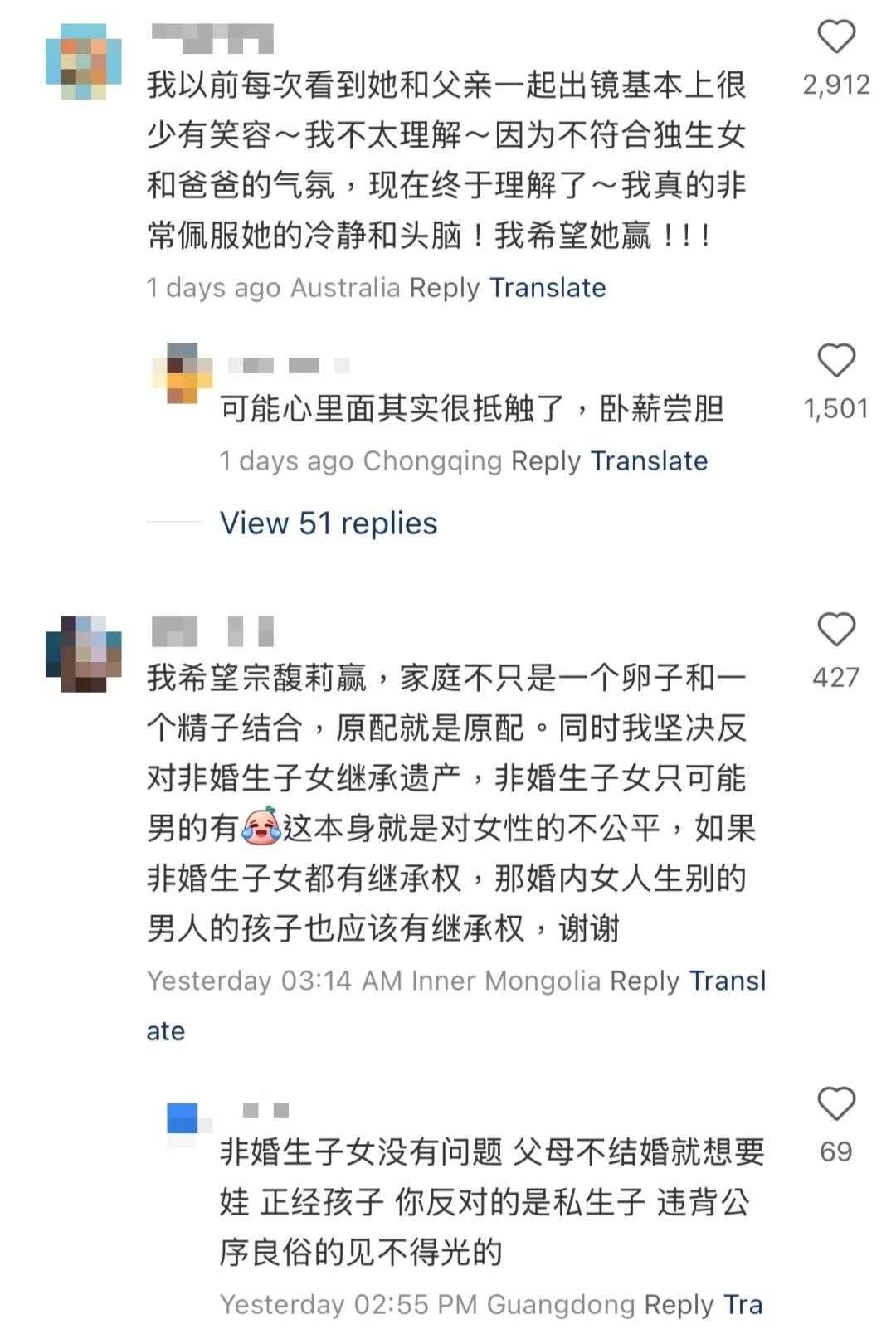Translate the Chongqing reply
Screen dimensions: 896x1334
pos(649,461)
